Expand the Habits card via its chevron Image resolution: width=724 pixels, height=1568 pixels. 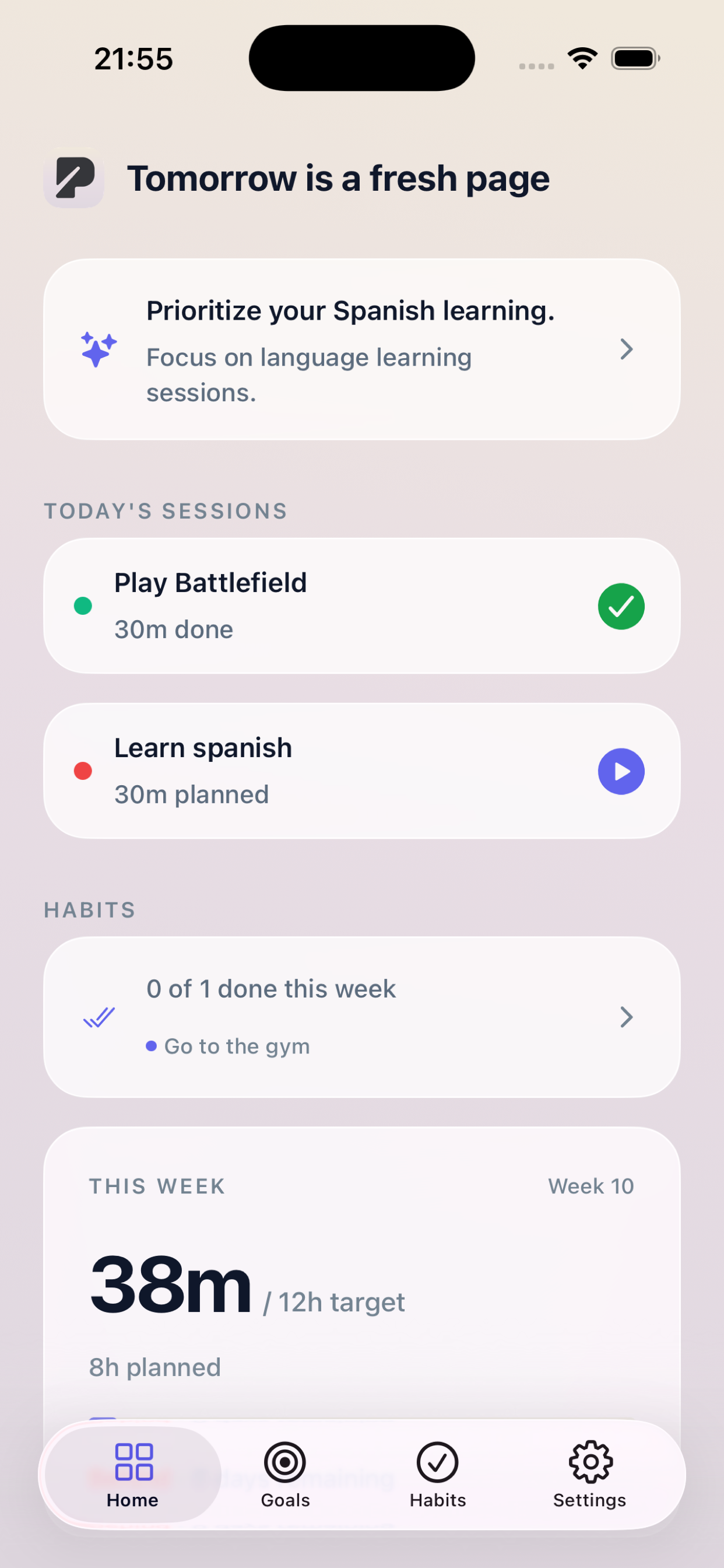tap(627, 1017)
